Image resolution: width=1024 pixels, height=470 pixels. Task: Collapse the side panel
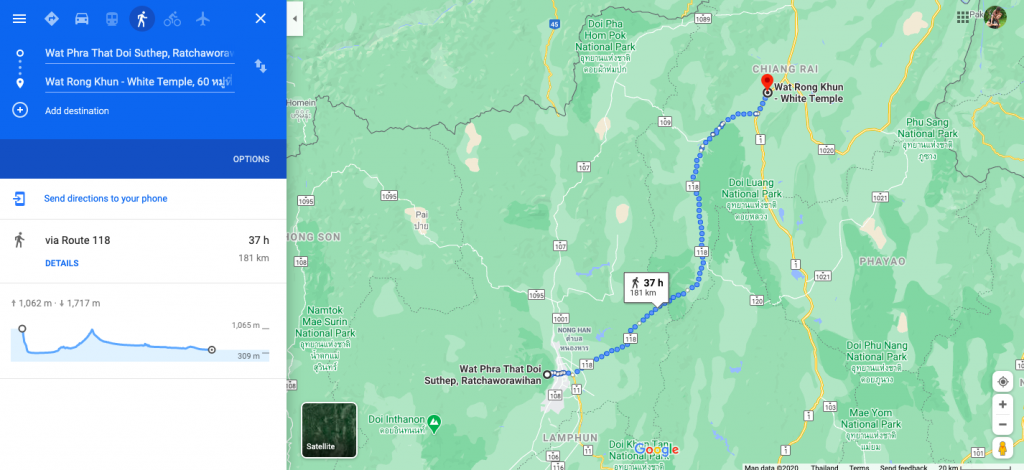click(x=294, y=19)
